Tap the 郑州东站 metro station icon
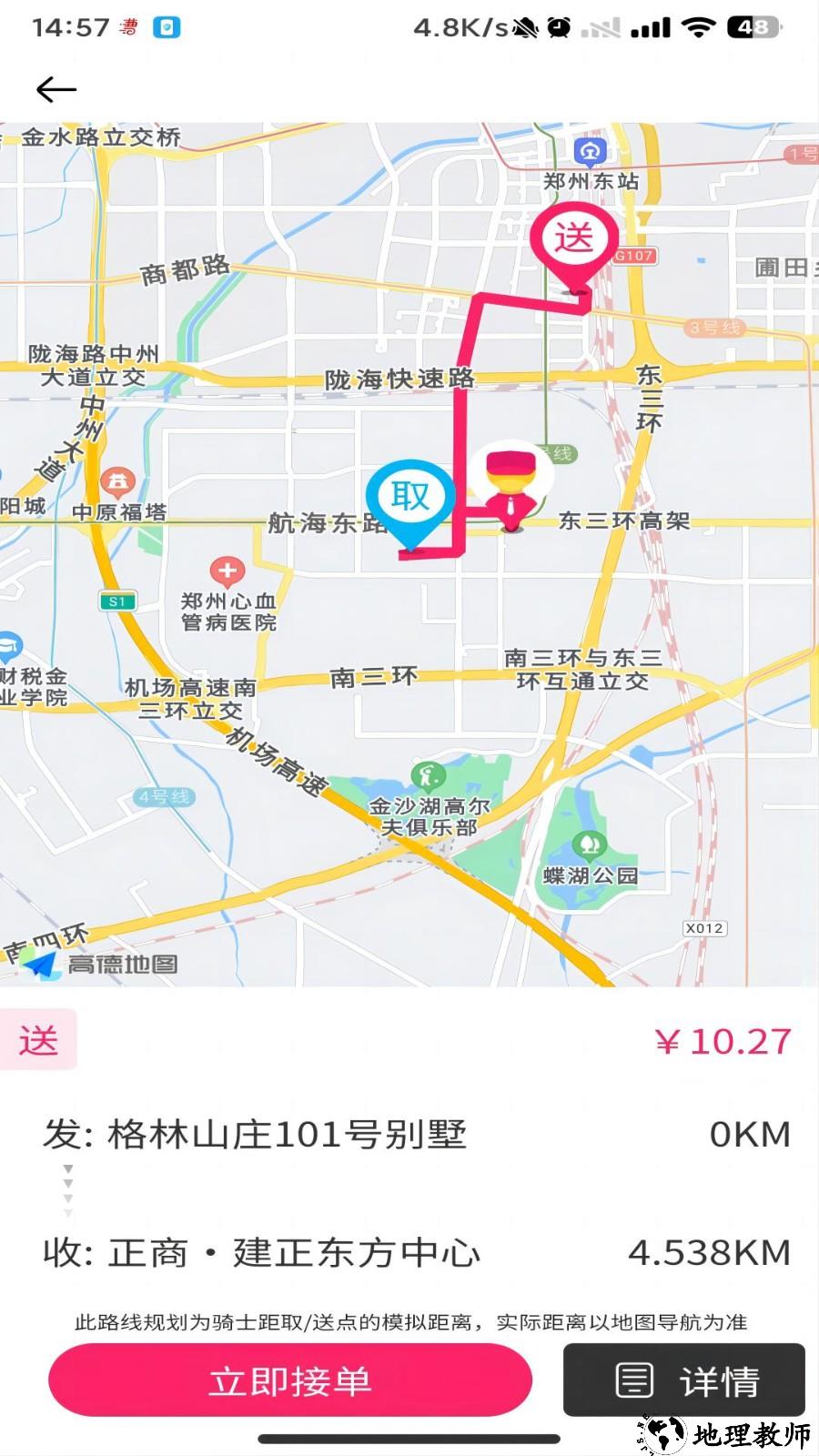Image resolution: width=819 pixels, height=1456 pixels. click(x=590, y=152)
